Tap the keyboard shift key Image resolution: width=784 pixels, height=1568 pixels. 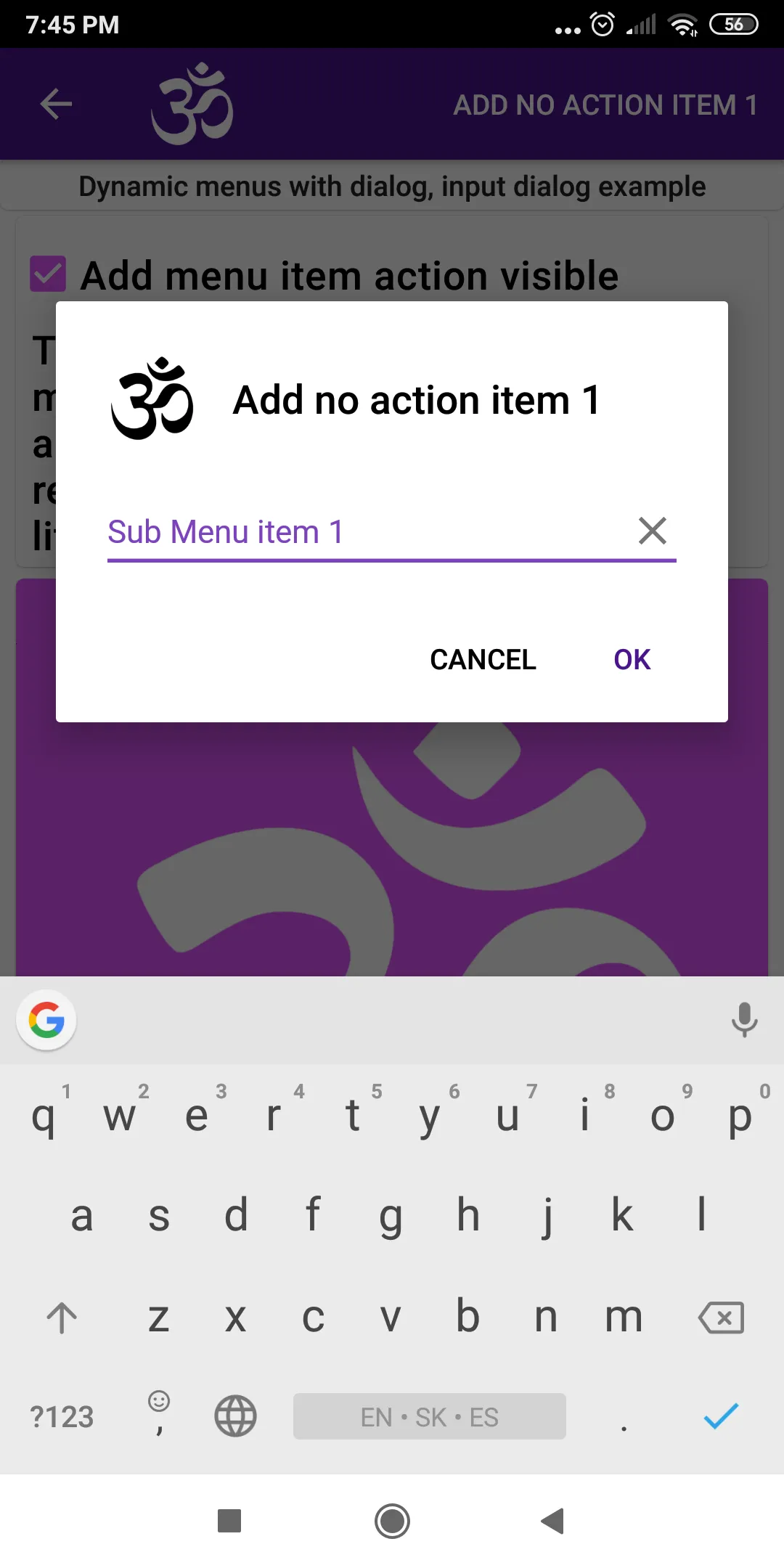click(x=62, y=1318)
